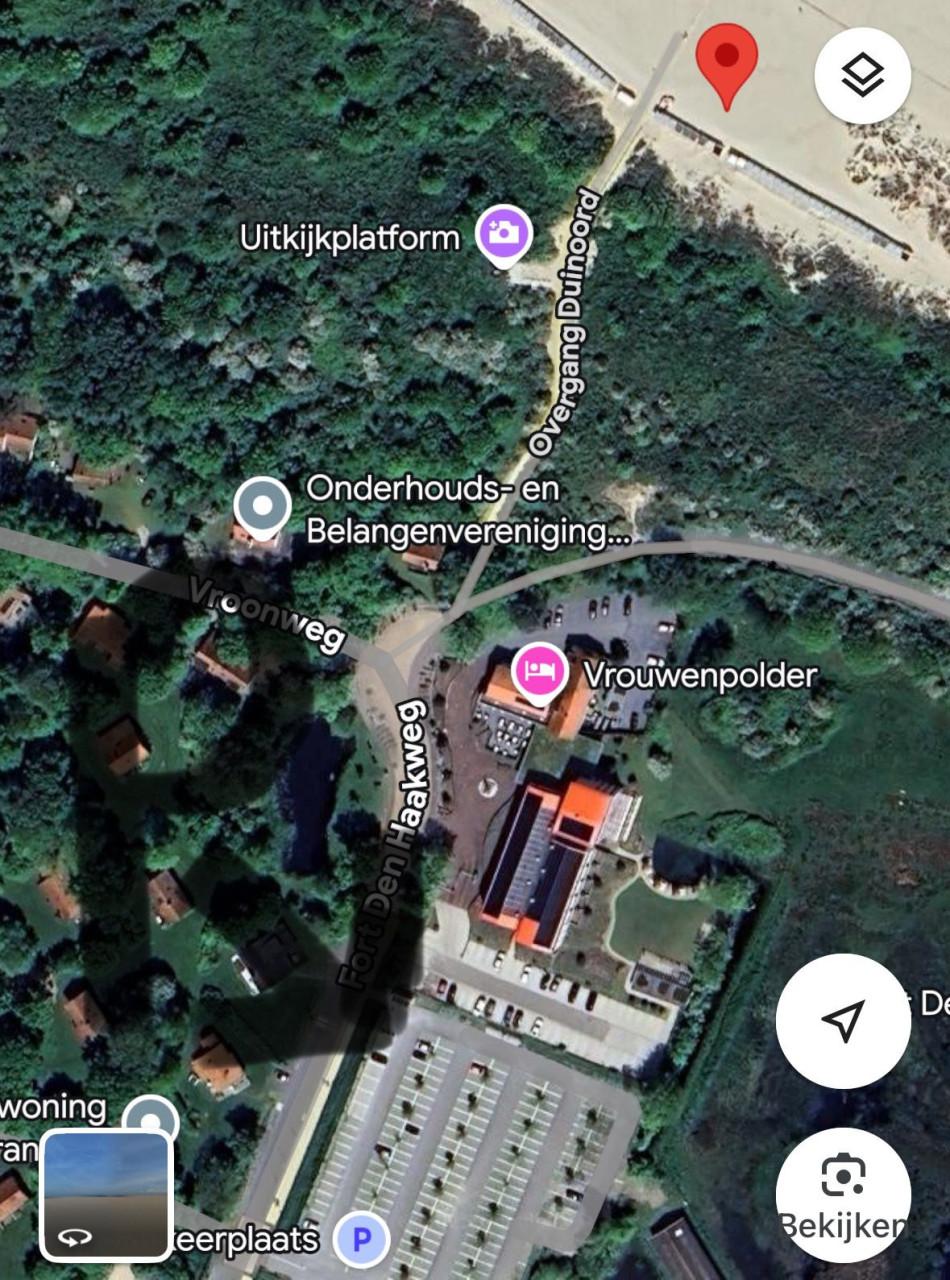Tap the dropped red location pin

(727, 62)
